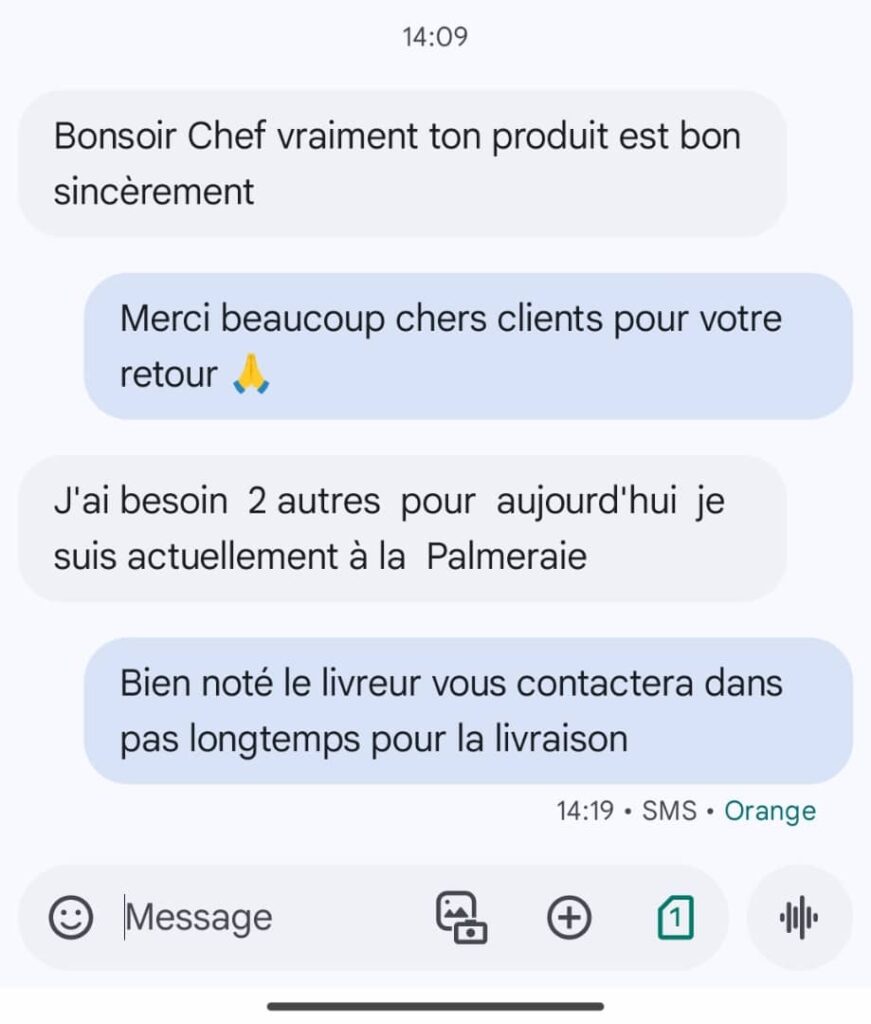Record a voice message
Viewport: 871px width, 1024px height.
coord(799,917)
